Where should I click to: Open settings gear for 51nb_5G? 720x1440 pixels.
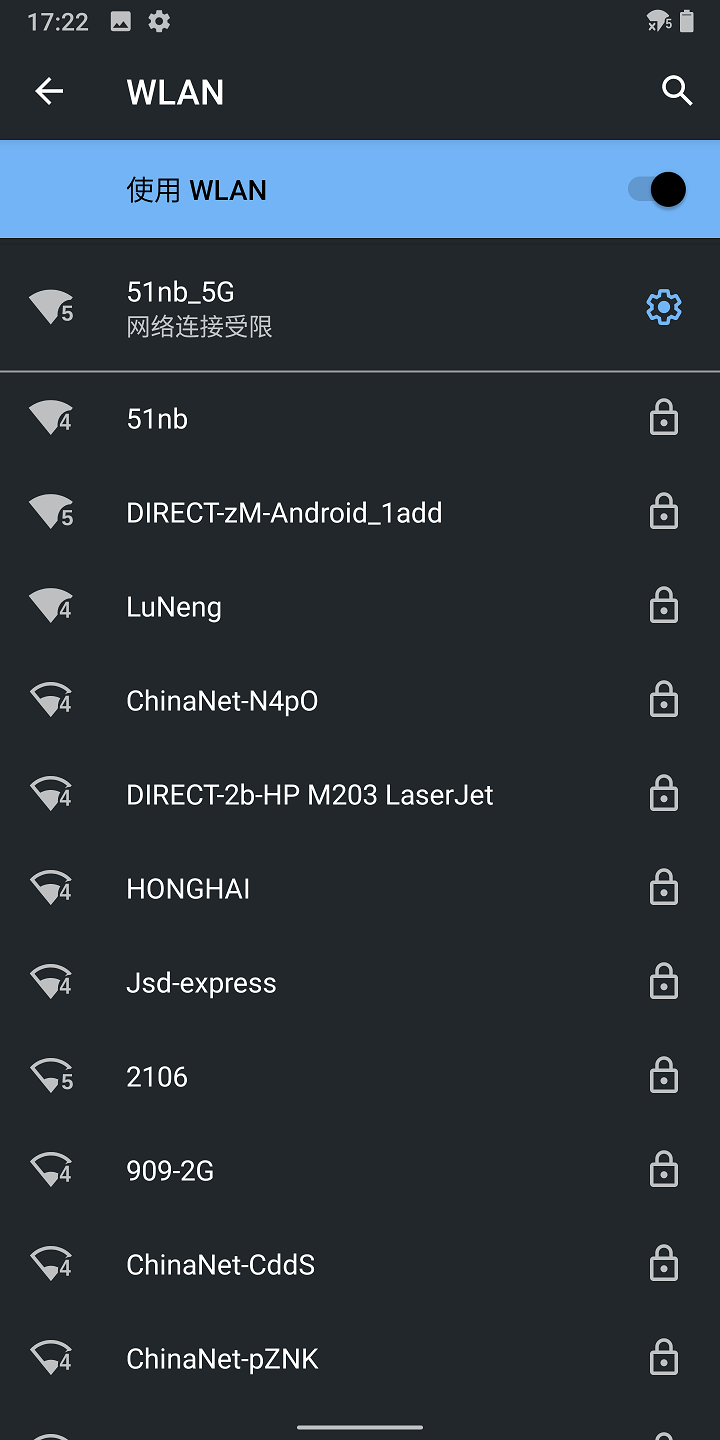pyautogui.click(x=664, y=308)
